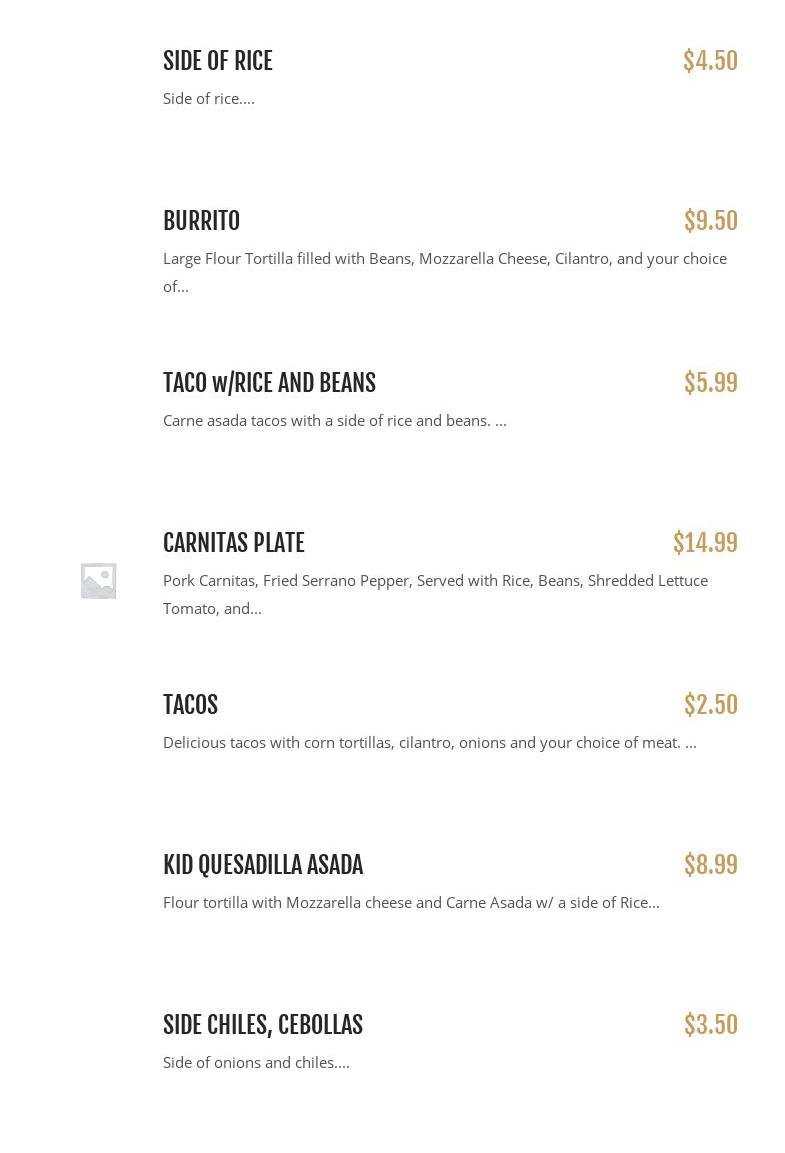The width and height of the screenshot is (785, 1153).
Task: Select Side Chiles, Cebollas item
Action: pos(262,1025)
